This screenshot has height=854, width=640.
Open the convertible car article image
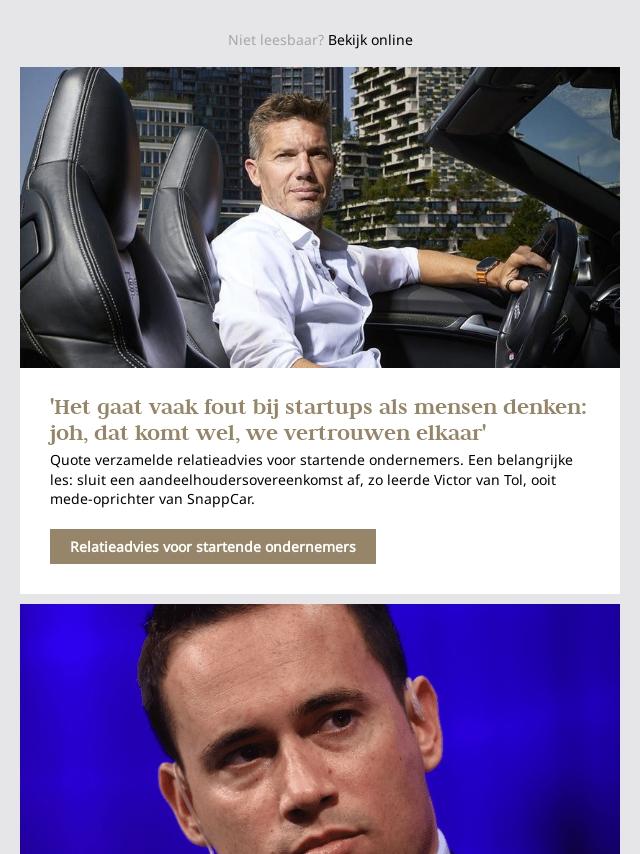[320, 218]
